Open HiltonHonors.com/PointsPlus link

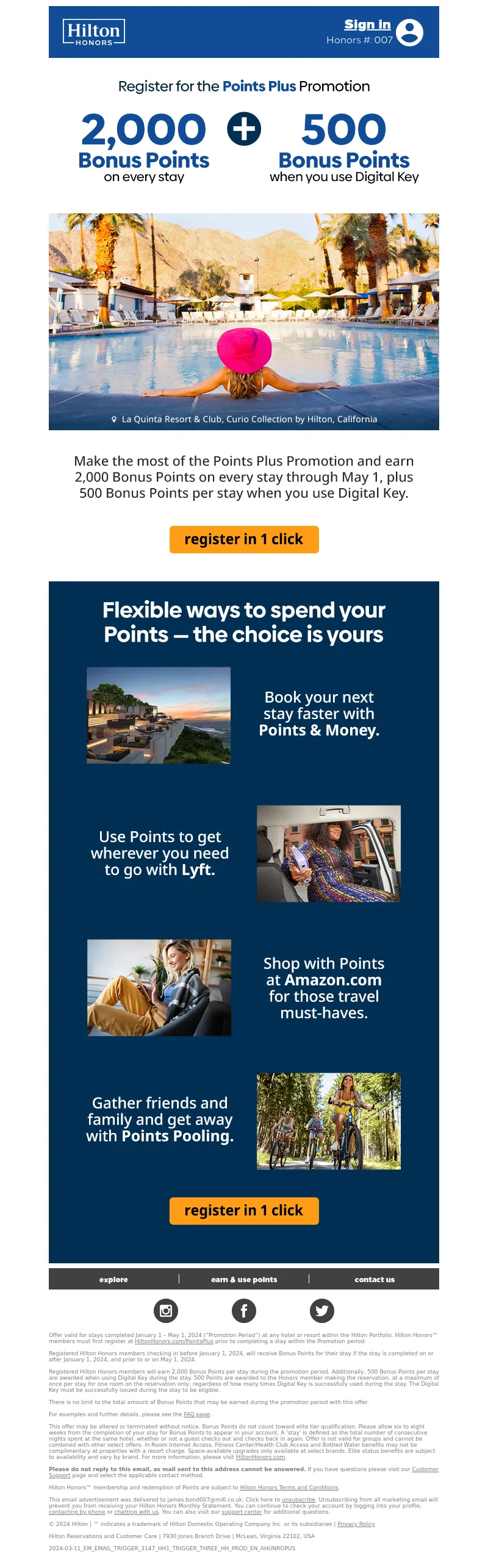coord(174,1341)
